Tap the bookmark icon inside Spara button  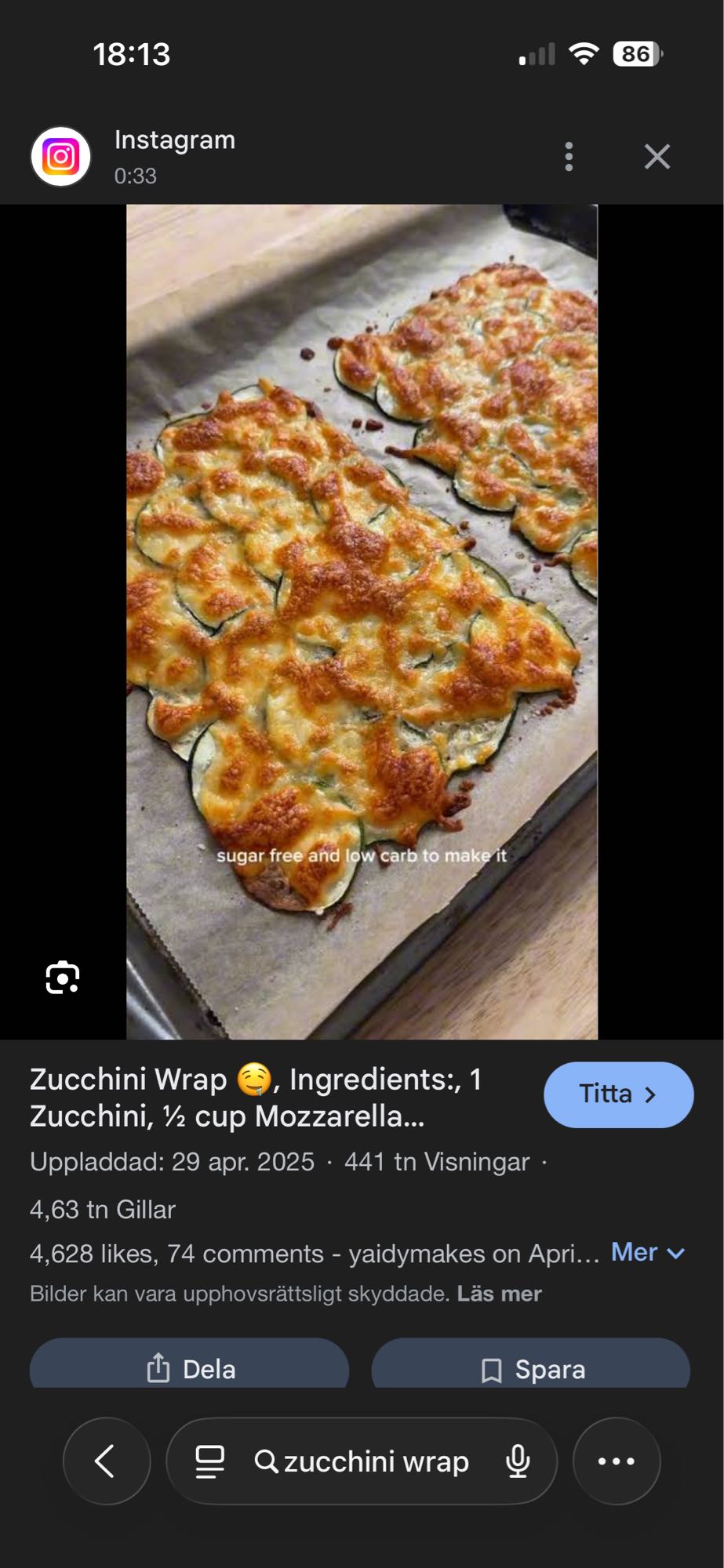[490, 1367]
